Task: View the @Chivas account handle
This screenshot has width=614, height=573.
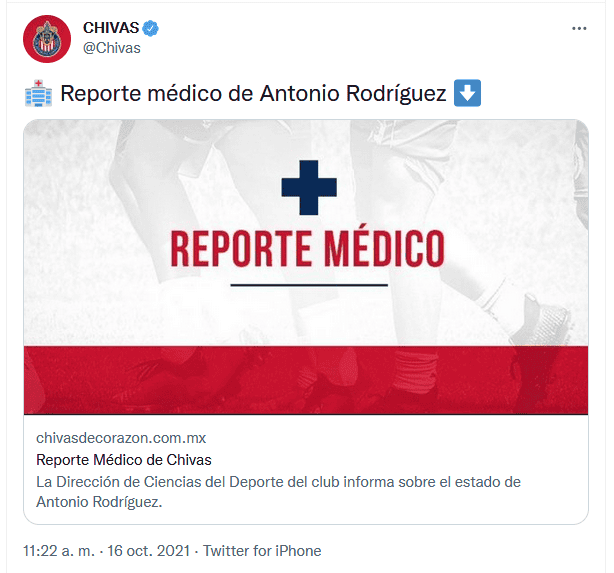Action: point(111,48)
